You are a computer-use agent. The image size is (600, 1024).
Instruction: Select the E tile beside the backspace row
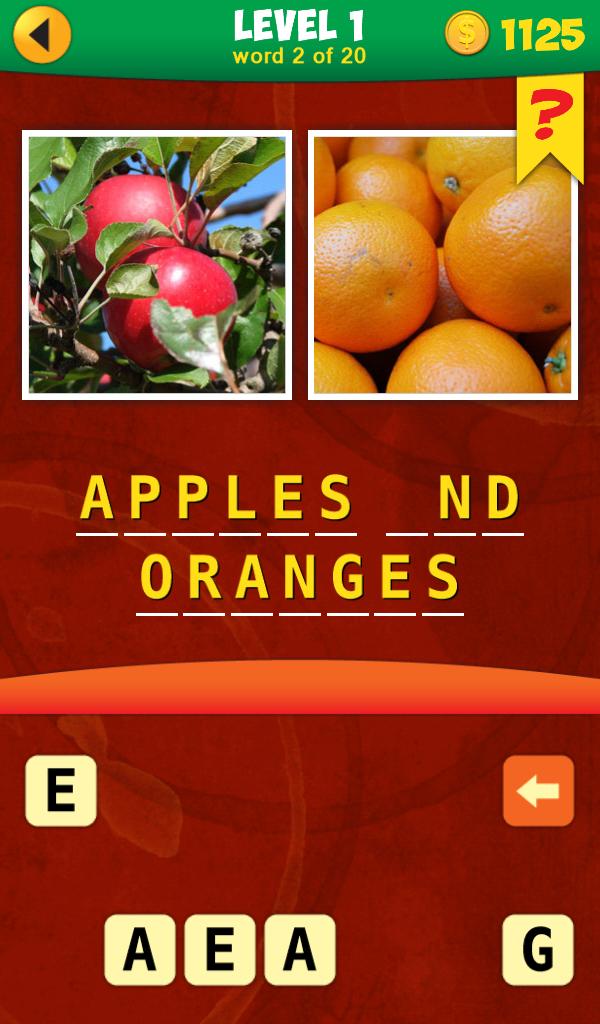(61, 791)
